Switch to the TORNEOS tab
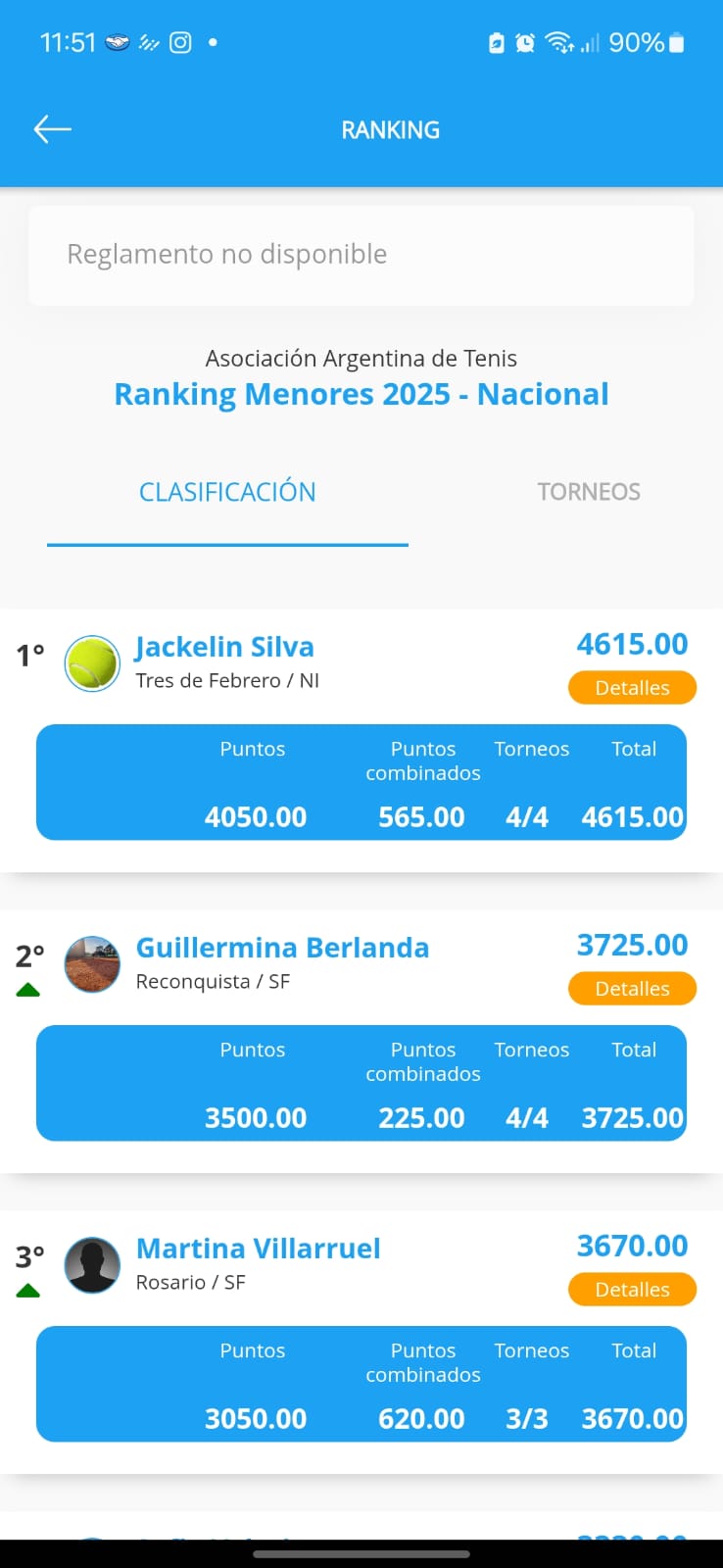This screenshot has height=1568, width=723. (588, 492)
